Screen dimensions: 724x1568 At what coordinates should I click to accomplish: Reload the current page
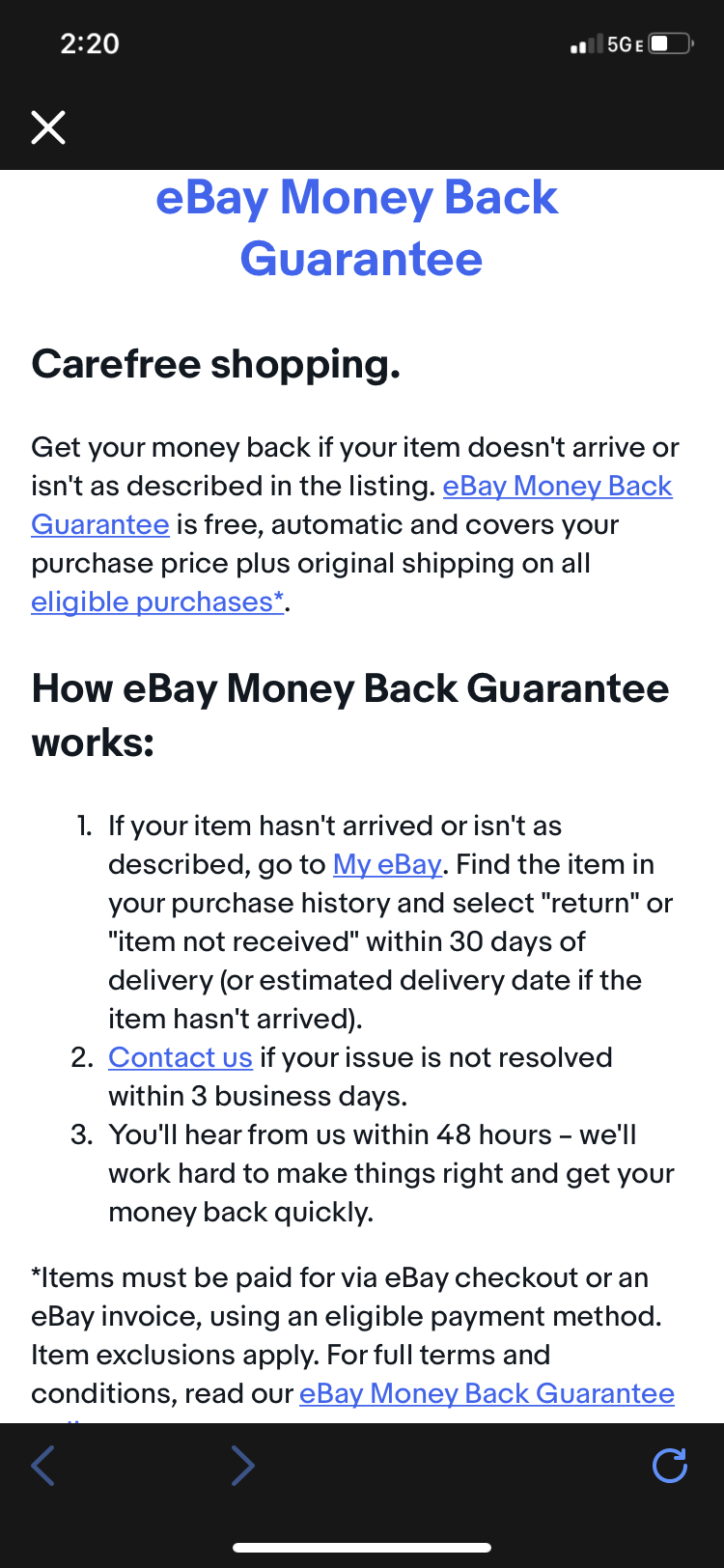tap(669, 1466)
